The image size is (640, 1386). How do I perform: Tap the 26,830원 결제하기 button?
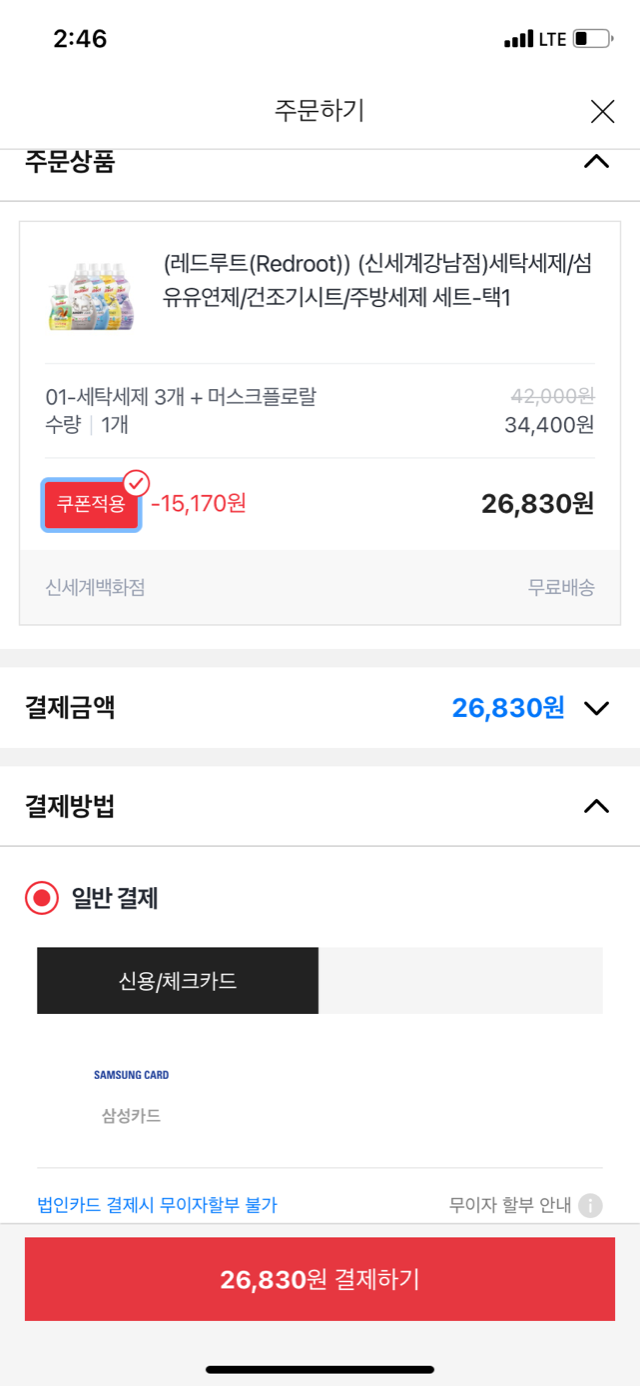[x=320, y=1279]
